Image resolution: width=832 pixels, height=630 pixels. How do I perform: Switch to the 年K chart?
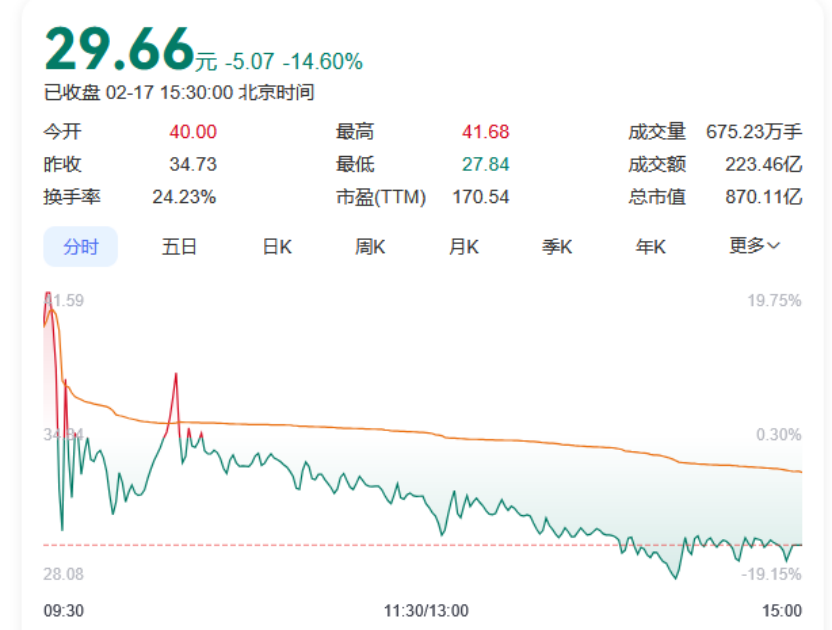coord(651,247)
